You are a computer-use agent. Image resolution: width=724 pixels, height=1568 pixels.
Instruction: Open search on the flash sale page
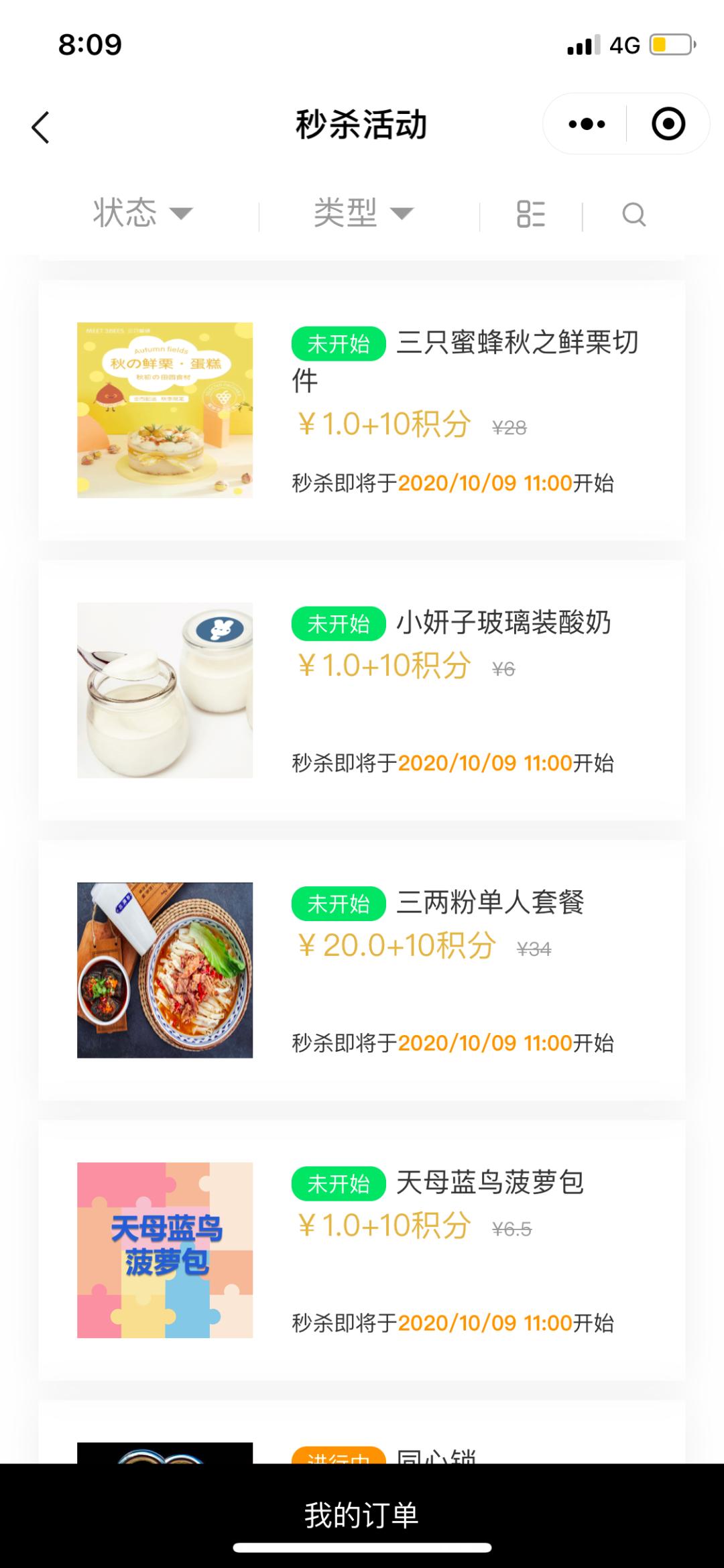click(x=633, y=215)
